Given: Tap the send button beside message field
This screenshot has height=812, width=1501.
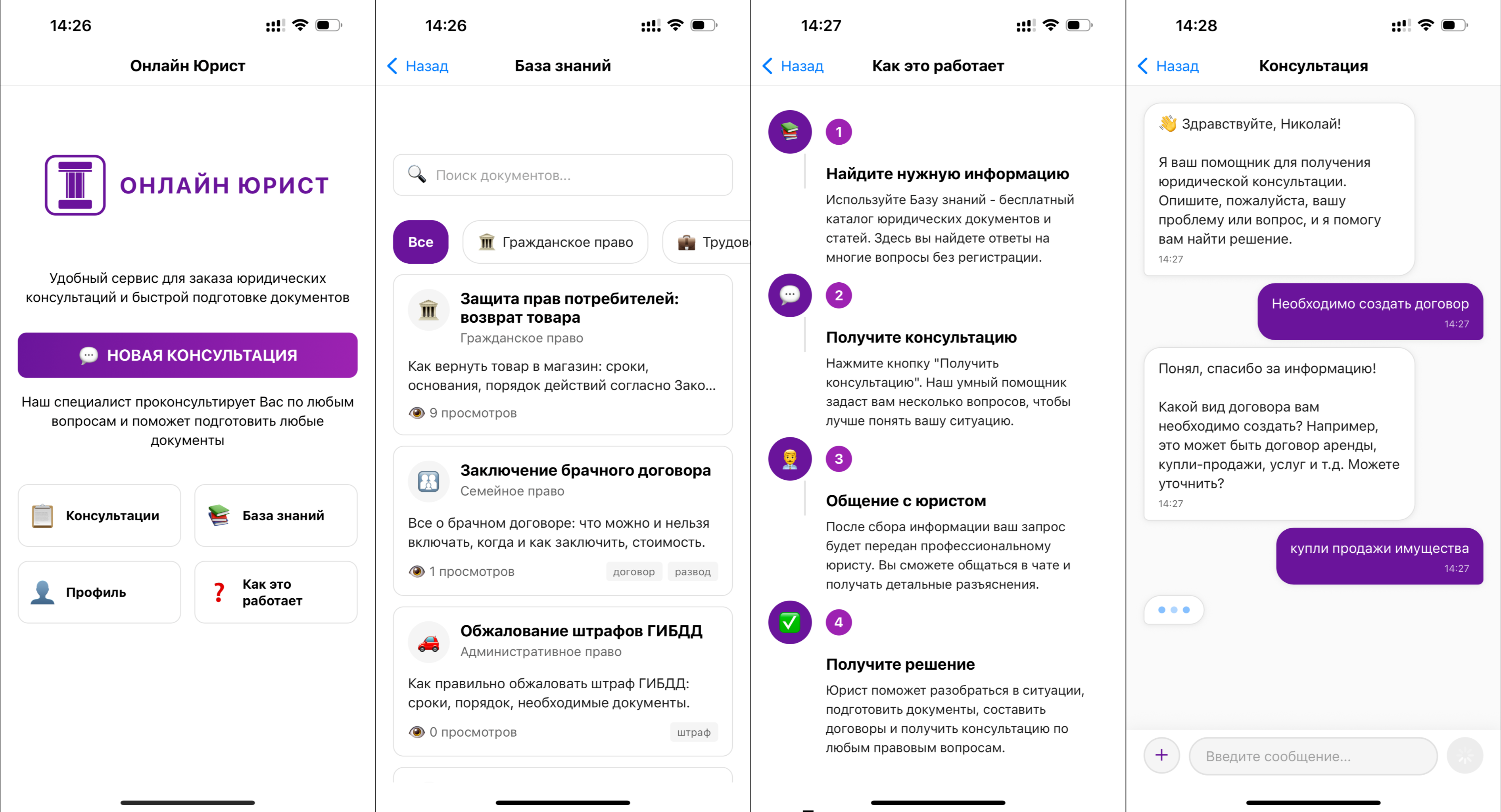Looking at the screenshot, I should (x=1464, y=755).
